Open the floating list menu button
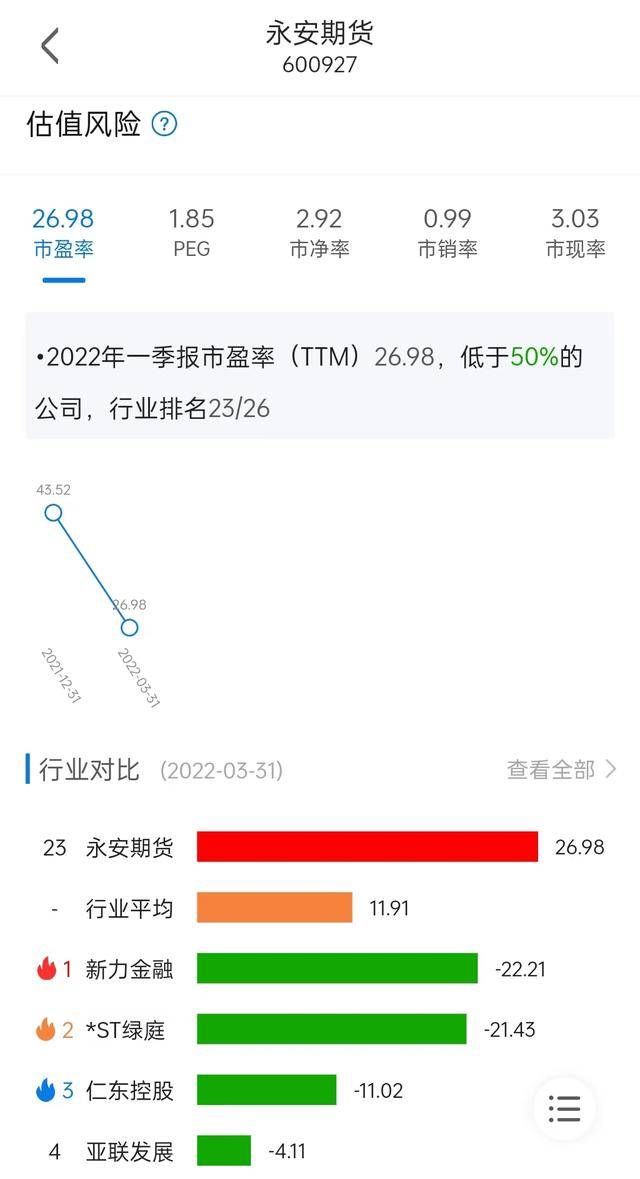Viewport: 640px width, 1179px height. [564, 1108]
